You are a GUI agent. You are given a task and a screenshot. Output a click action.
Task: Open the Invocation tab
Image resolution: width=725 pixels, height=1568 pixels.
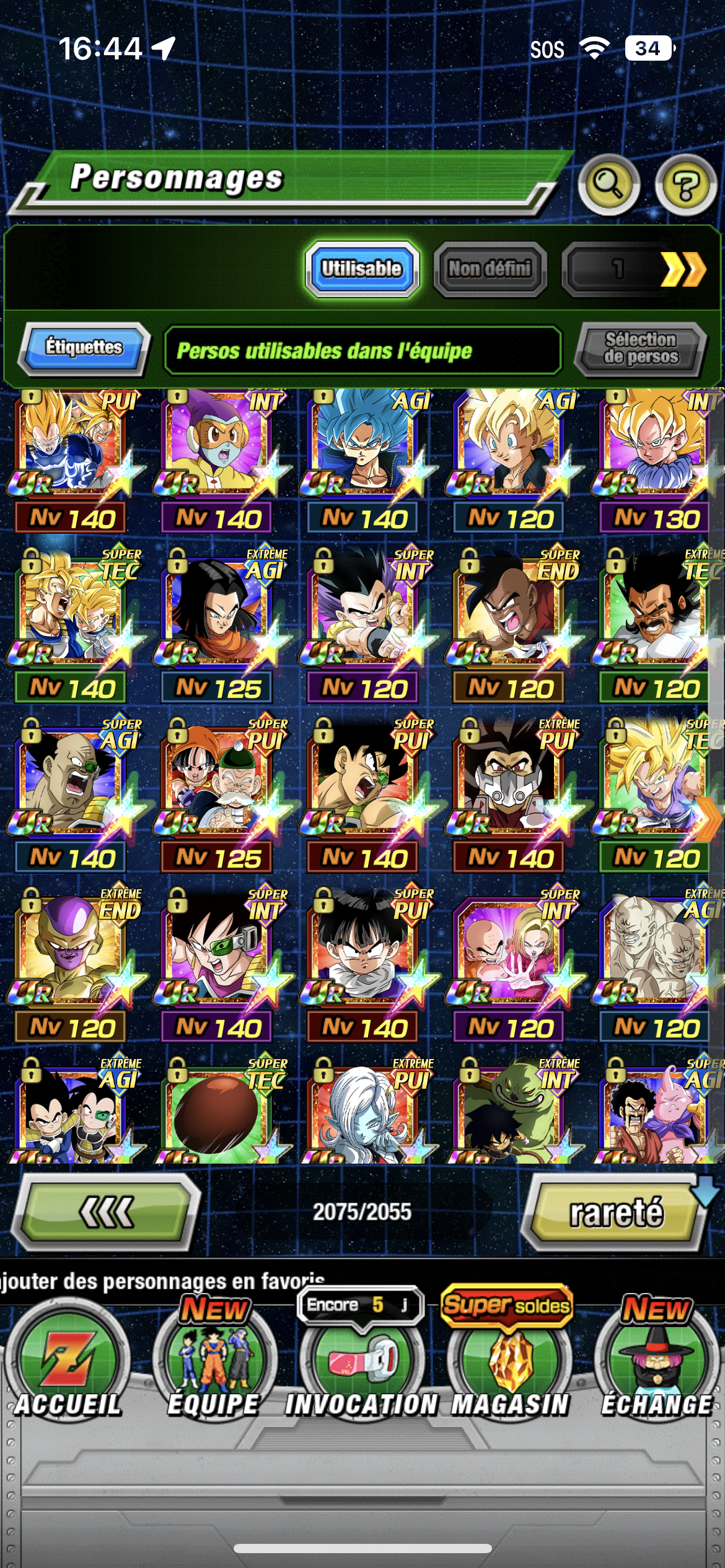tap(362, 1370)
